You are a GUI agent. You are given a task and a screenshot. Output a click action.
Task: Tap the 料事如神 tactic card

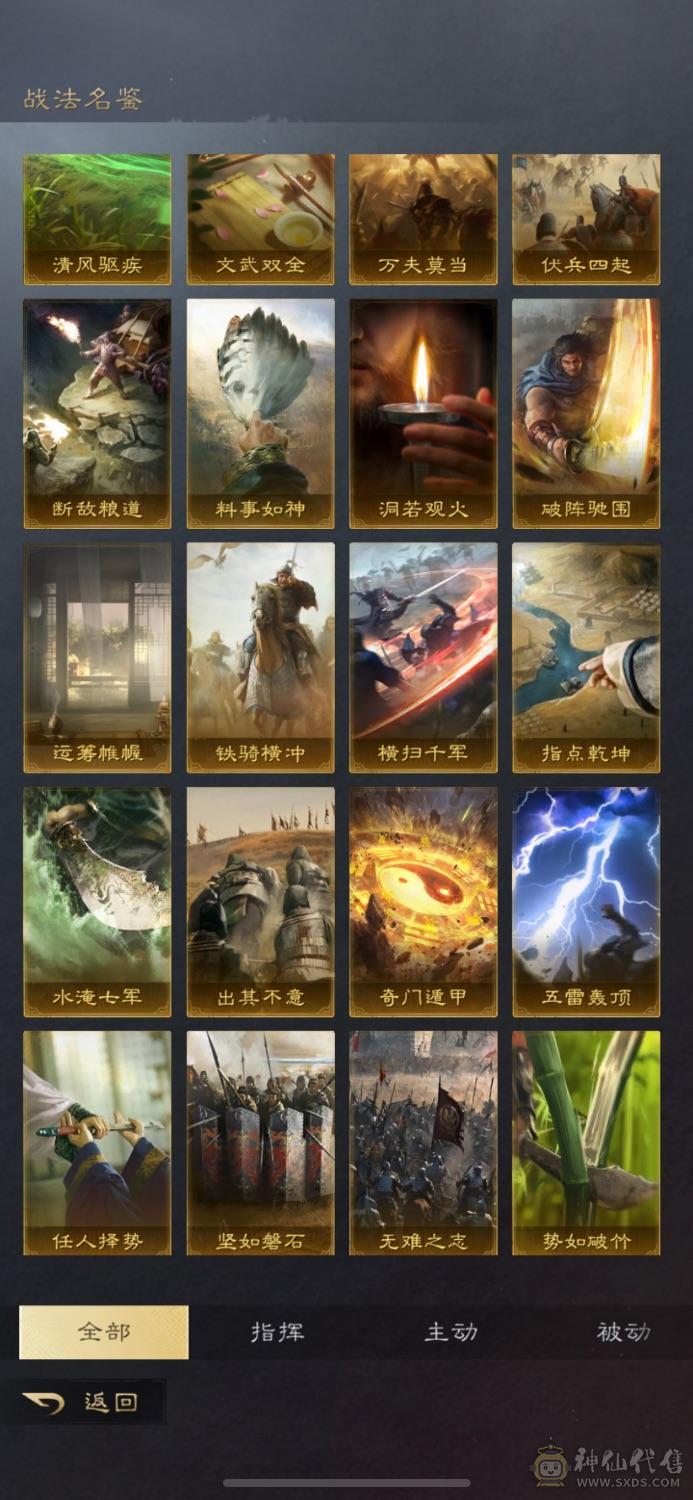pos(260,414)
